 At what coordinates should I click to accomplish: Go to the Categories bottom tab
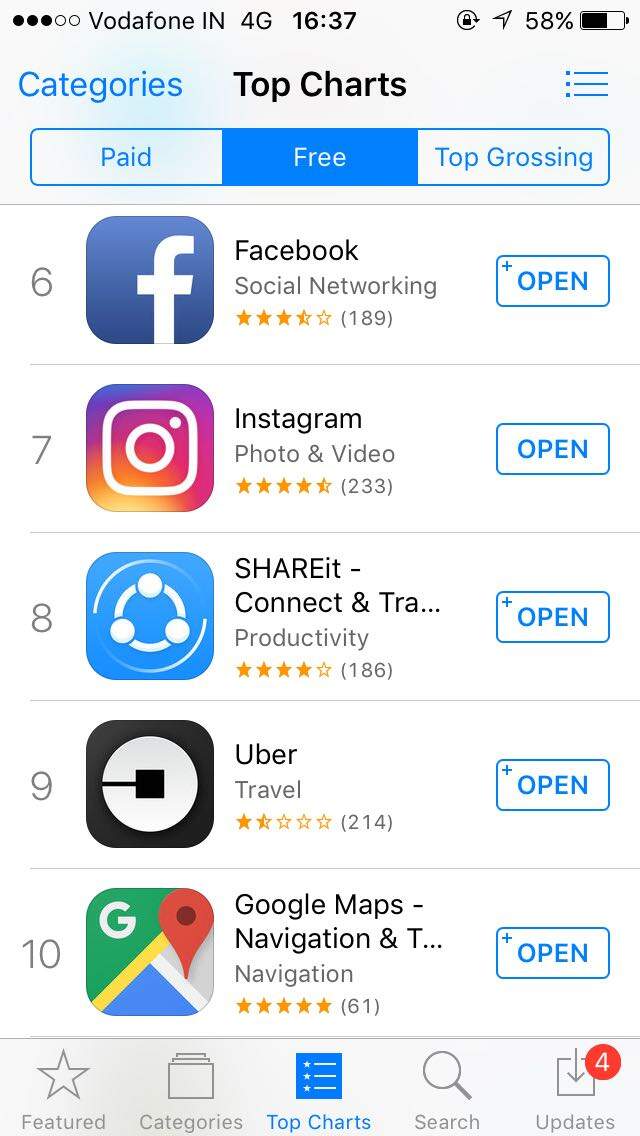(190, 1089)
